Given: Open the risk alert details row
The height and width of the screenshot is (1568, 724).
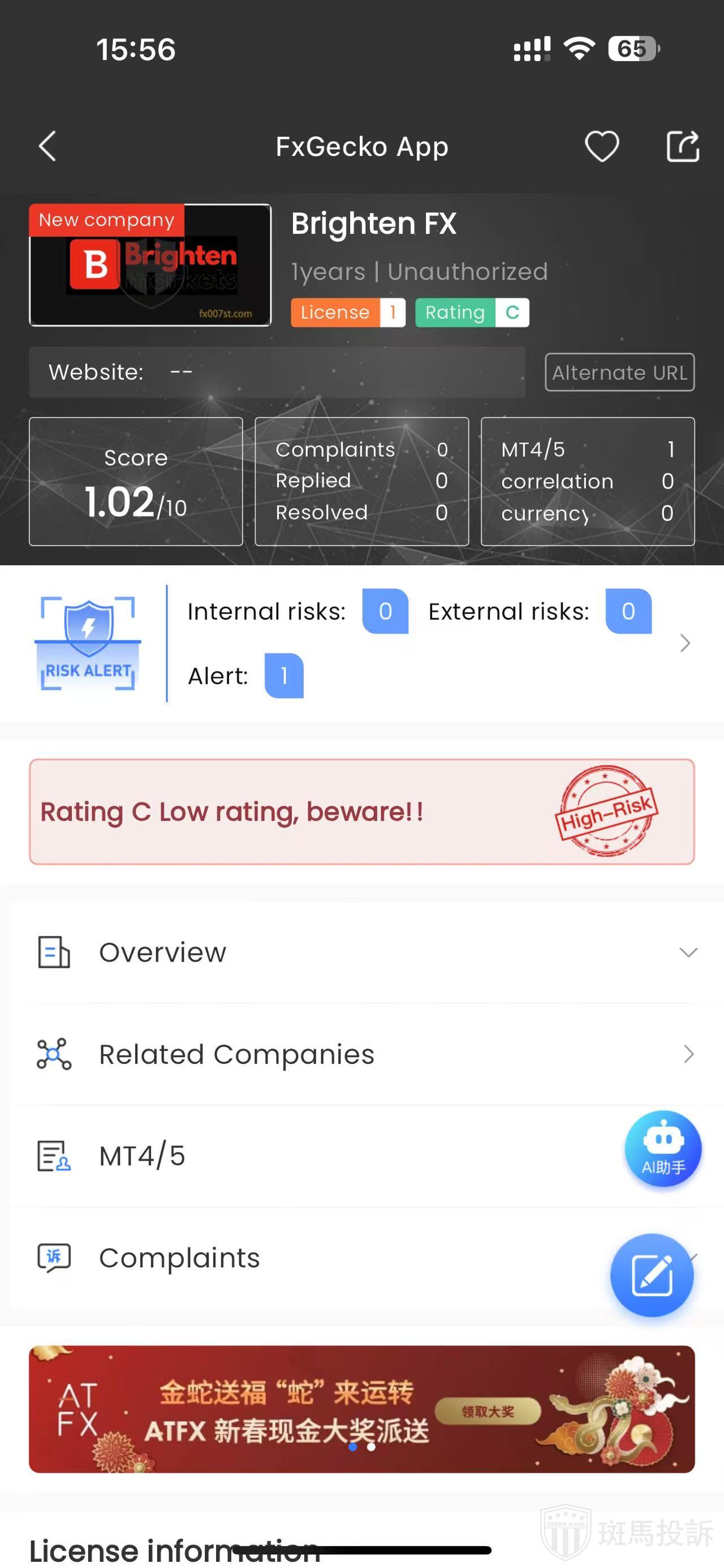Looking at the screenshot, I should point(684,643).
